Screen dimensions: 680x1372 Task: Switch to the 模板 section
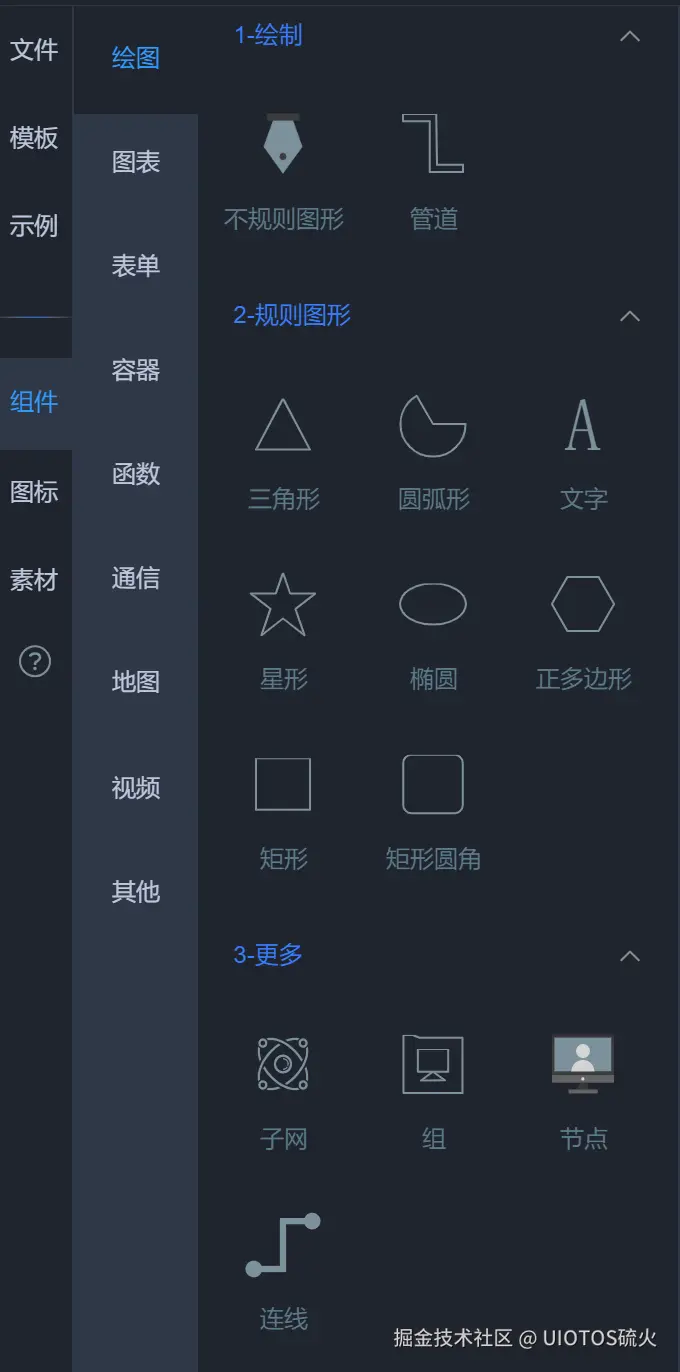[x=34, y=138]
